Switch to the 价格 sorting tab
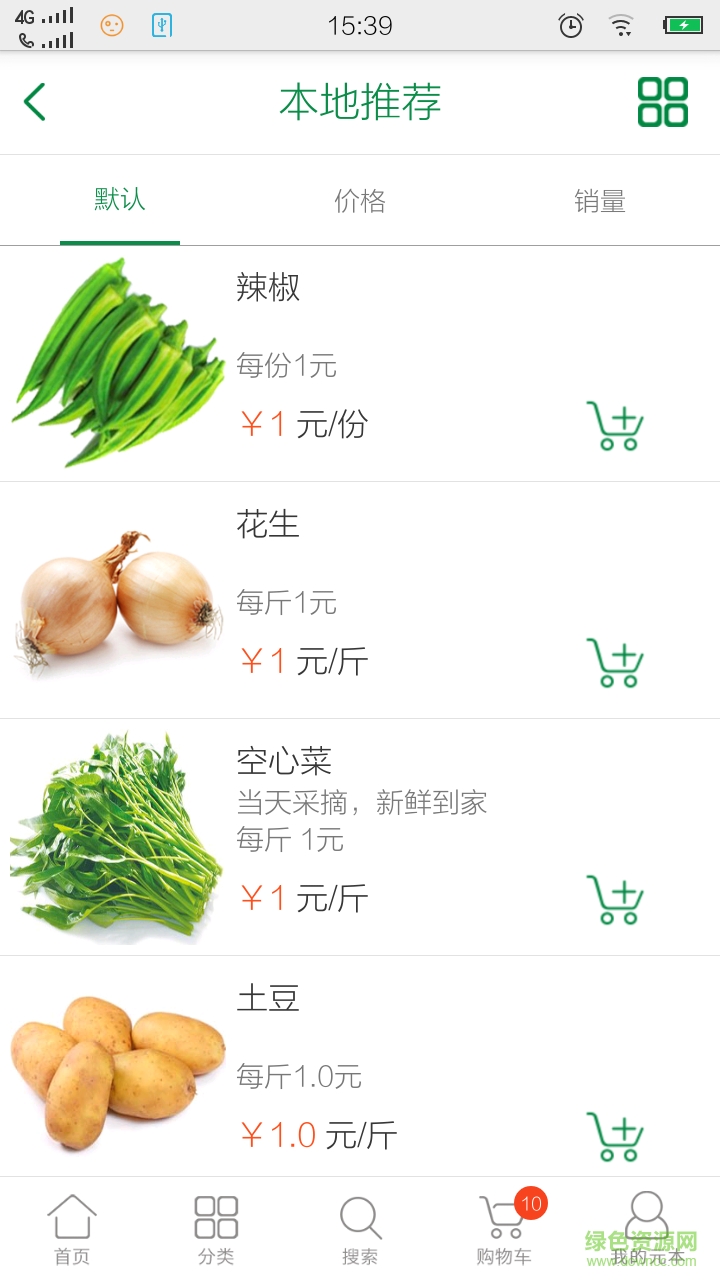 (x=360, y=201)
